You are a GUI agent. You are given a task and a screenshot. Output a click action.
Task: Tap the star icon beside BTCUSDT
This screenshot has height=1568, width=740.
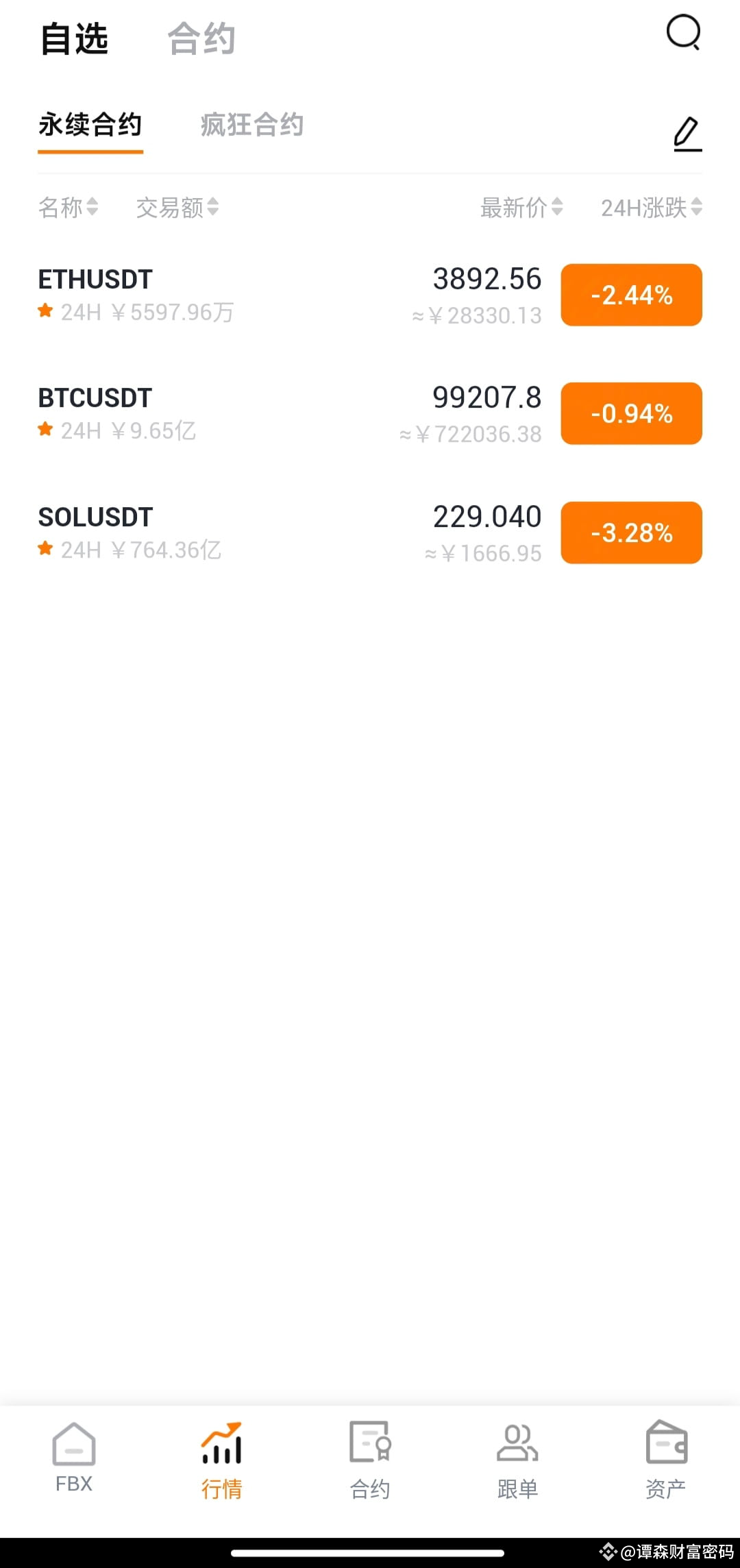[45, 430]
